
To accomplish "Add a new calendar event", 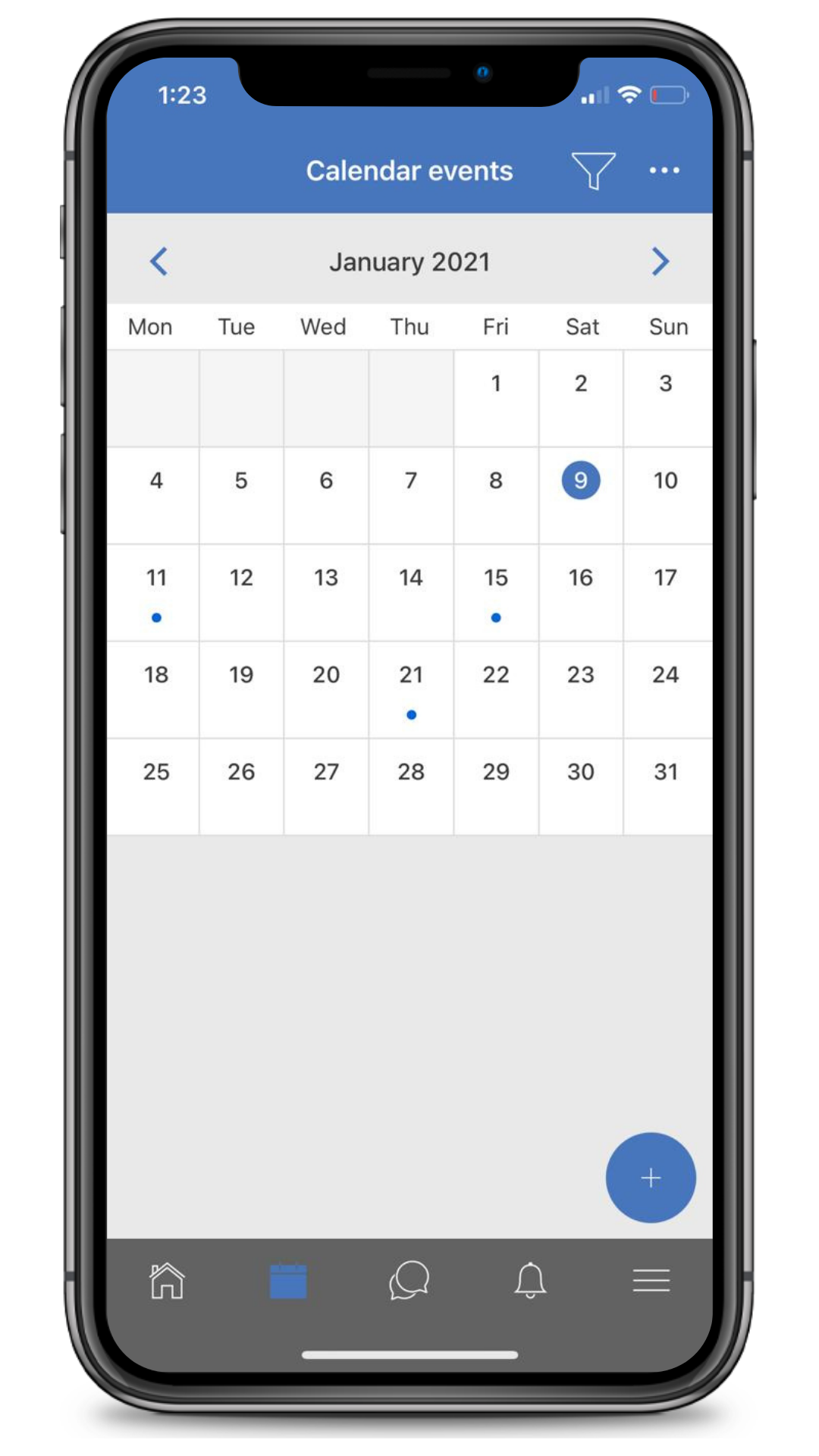I will [x=651, y=1178].
